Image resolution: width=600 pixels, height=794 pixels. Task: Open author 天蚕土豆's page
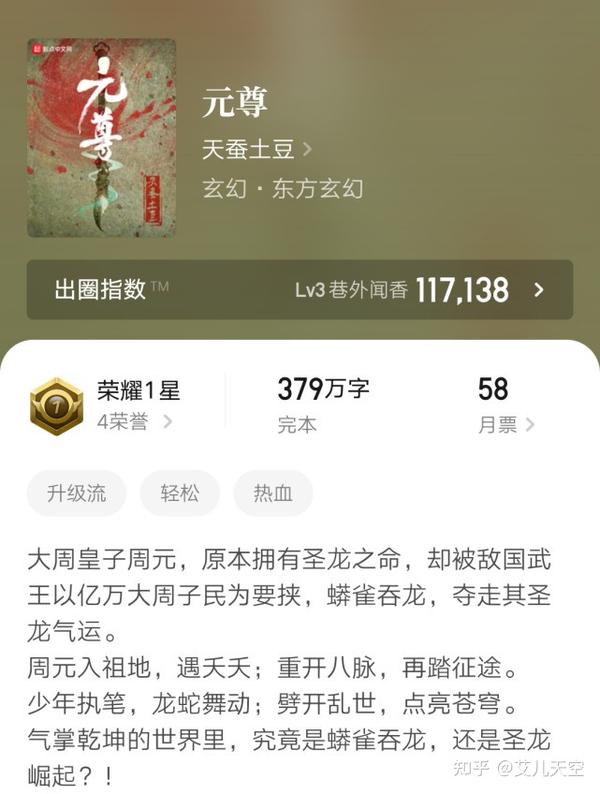(x=257, y=150)
